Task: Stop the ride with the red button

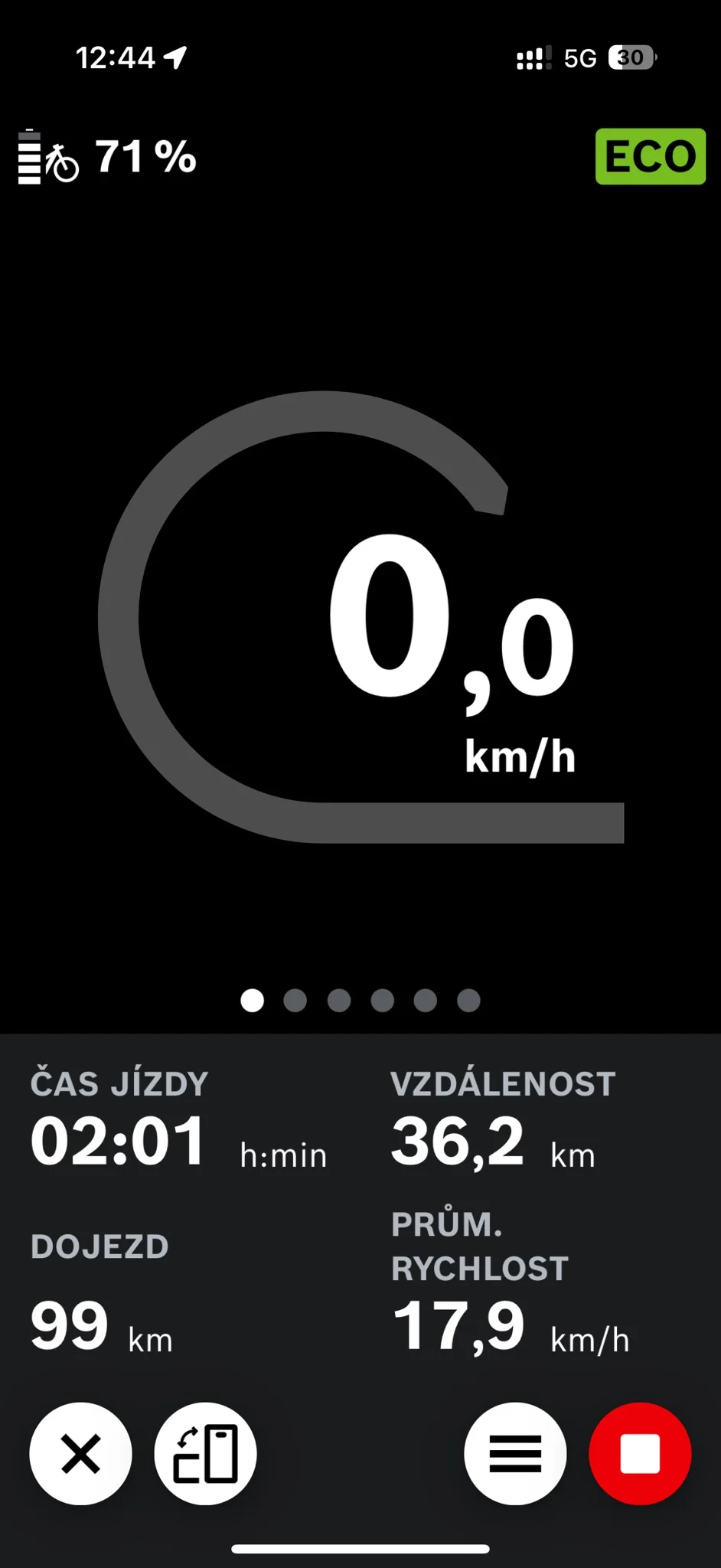Action: pyautogui.click(x=640, y=1453)
